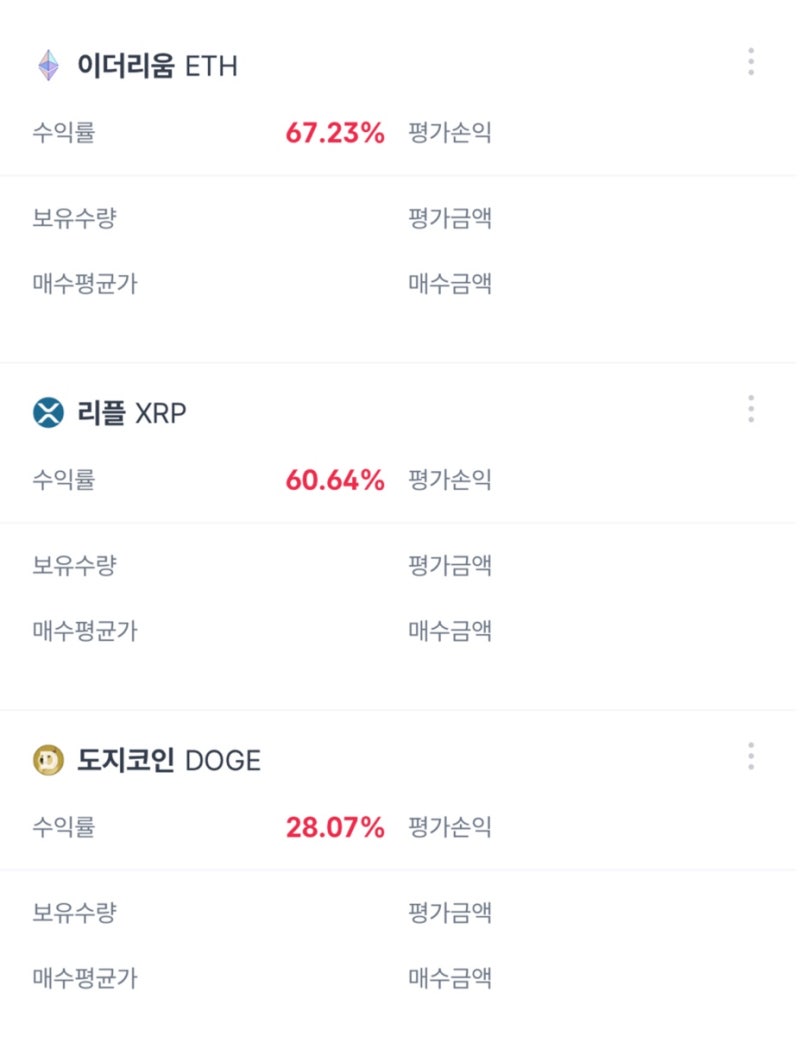Screen dimensions: 800x1055
Task: Open the three-dot menu for 리플 XRP
Action: (x=750, y=407)
